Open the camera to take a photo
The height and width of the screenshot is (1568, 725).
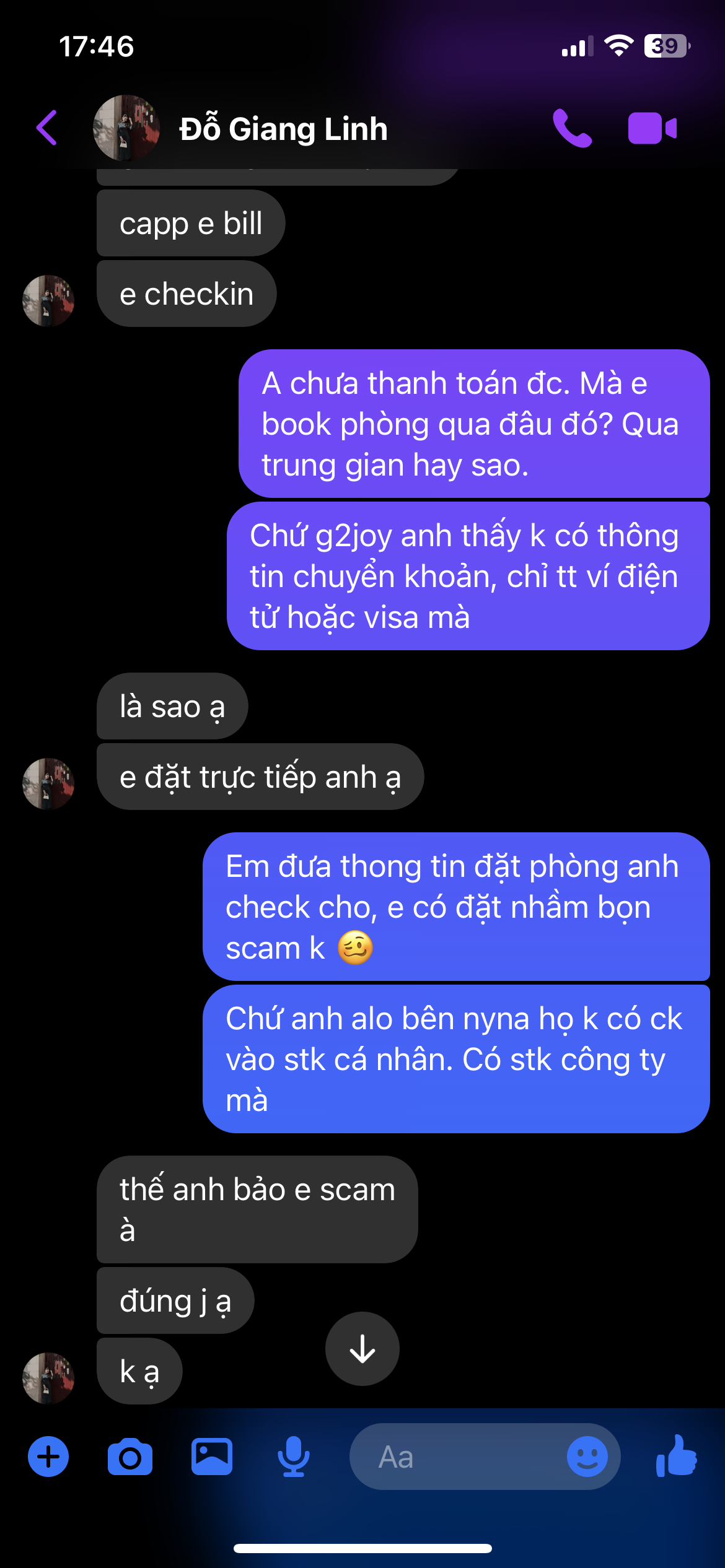130,1457
